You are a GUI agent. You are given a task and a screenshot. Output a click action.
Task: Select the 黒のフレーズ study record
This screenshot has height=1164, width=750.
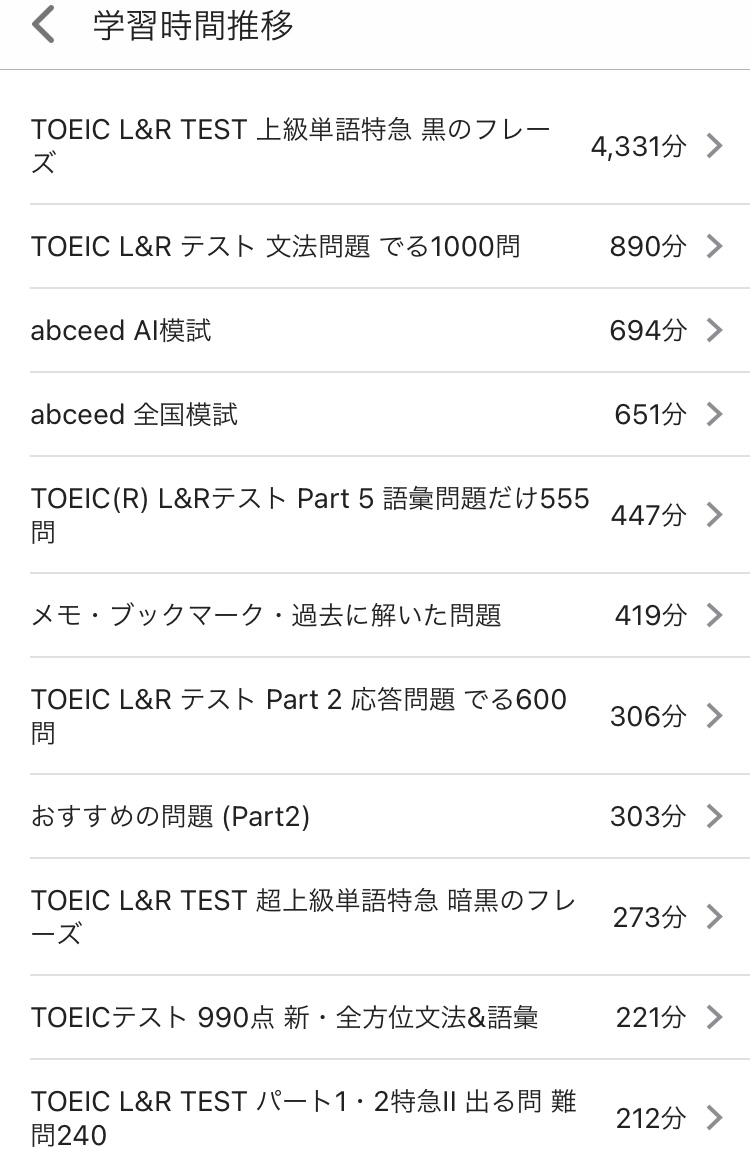(x=290, y=145)
